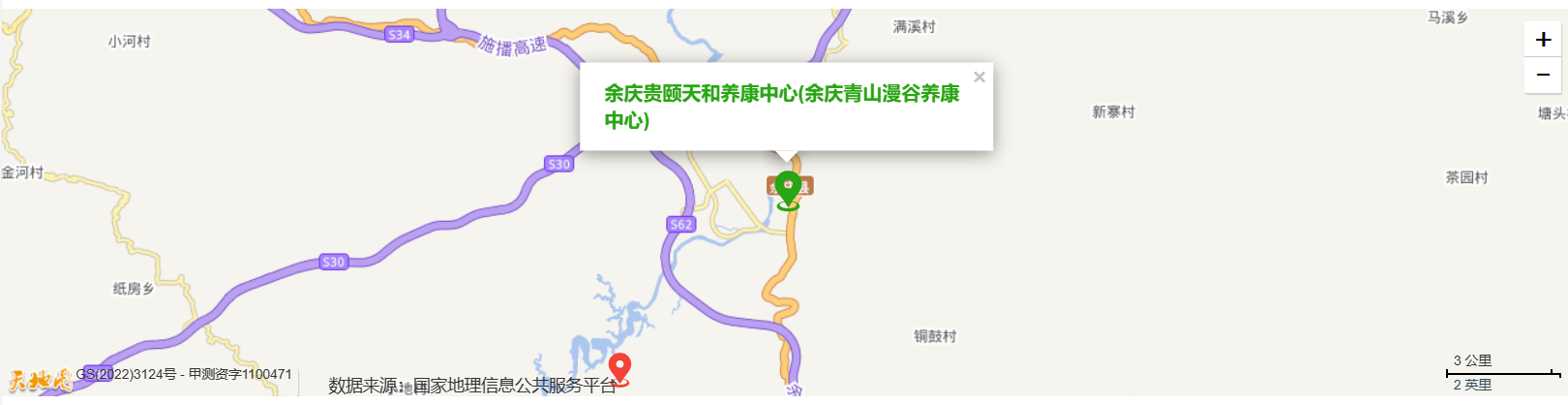Zoom out of the map
Screen dimensions: 1568x405
pyautogui.click(x=1543, y=76)
